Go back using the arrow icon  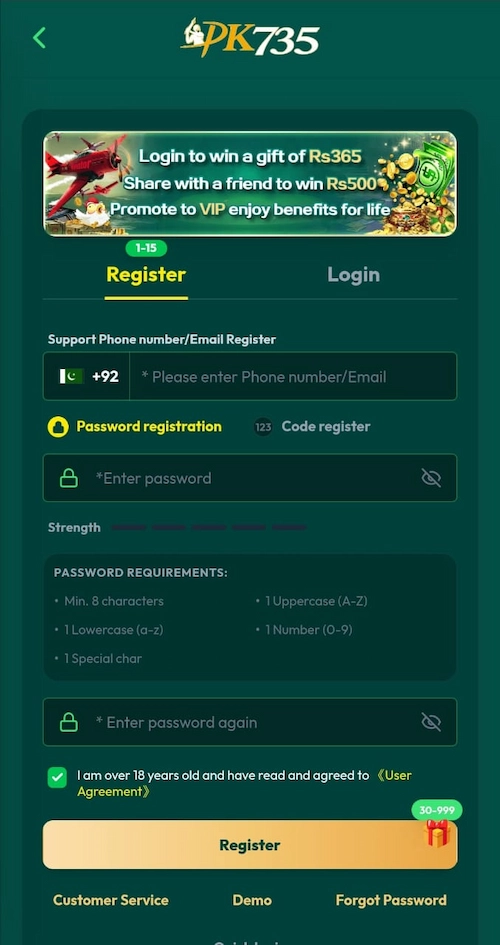39,37
